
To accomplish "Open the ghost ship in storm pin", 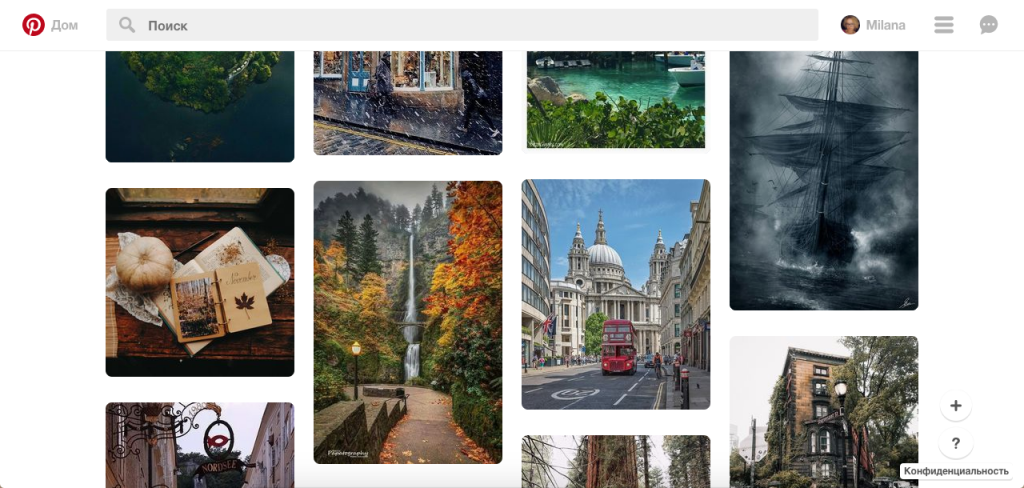I will [824, 180].
